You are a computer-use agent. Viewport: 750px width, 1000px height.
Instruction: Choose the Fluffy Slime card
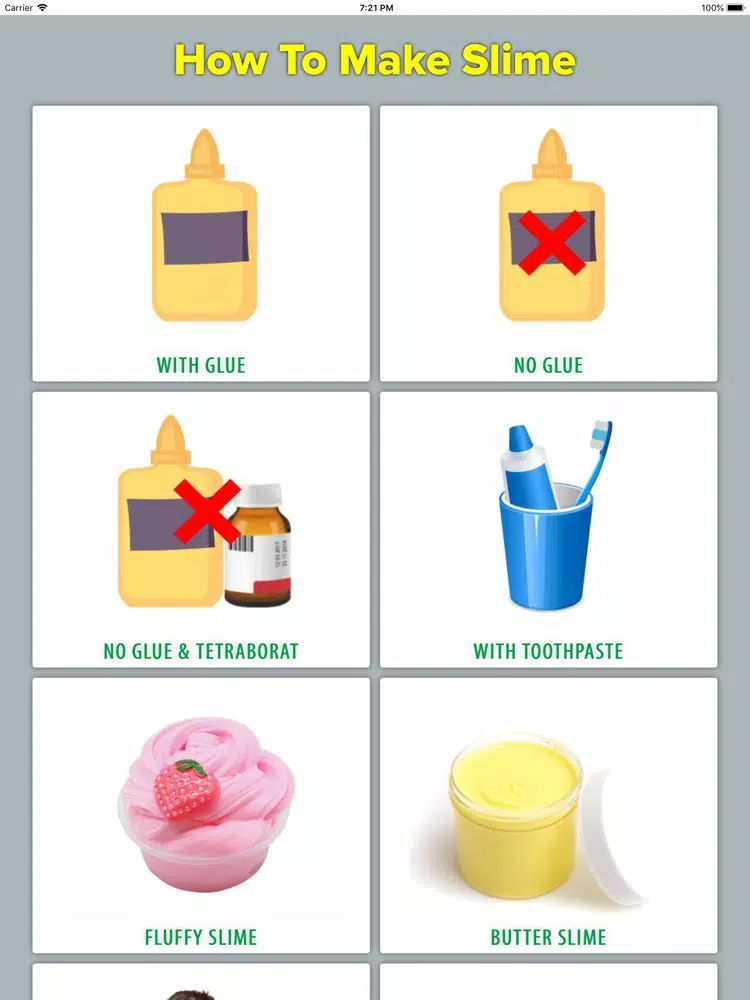[201, 815]
